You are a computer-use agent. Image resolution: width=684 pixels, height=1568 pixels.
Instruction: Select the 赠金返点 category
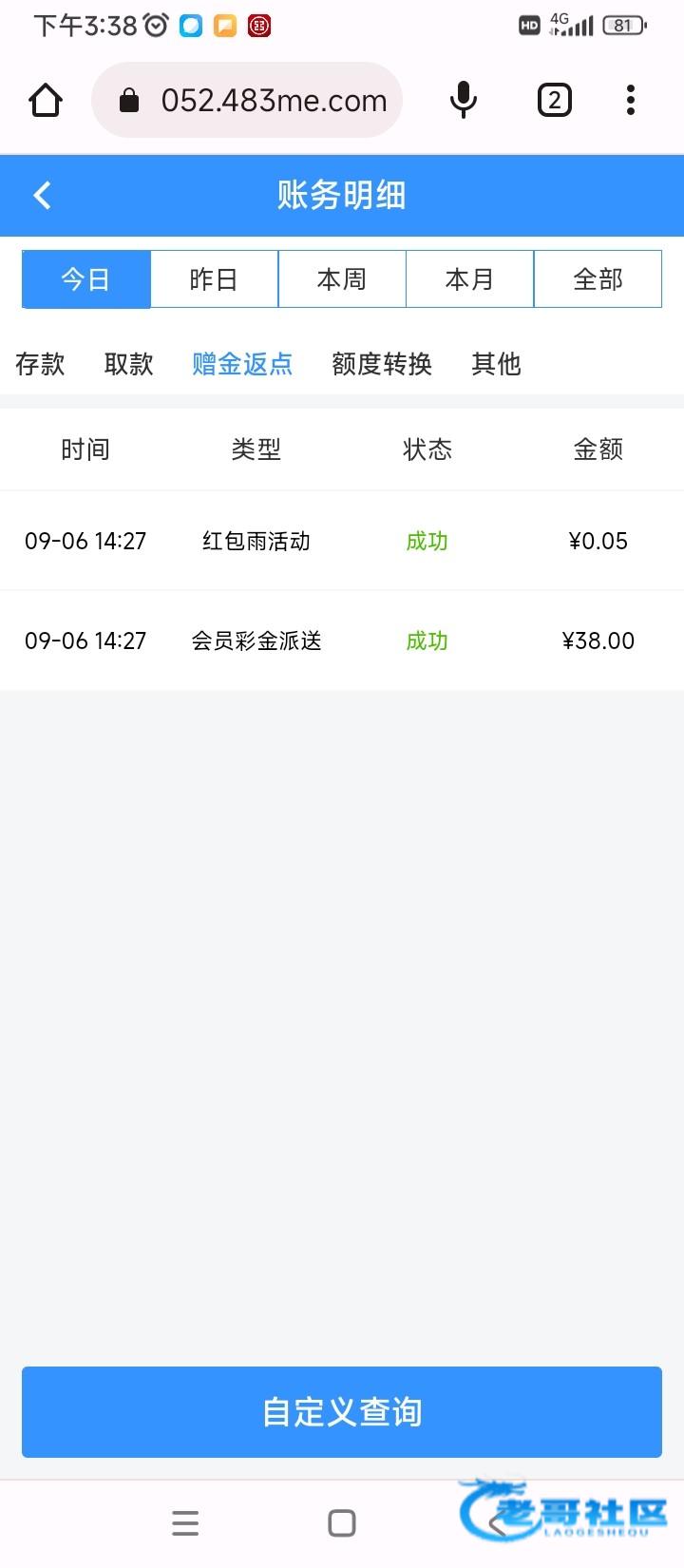coord(242,364)
